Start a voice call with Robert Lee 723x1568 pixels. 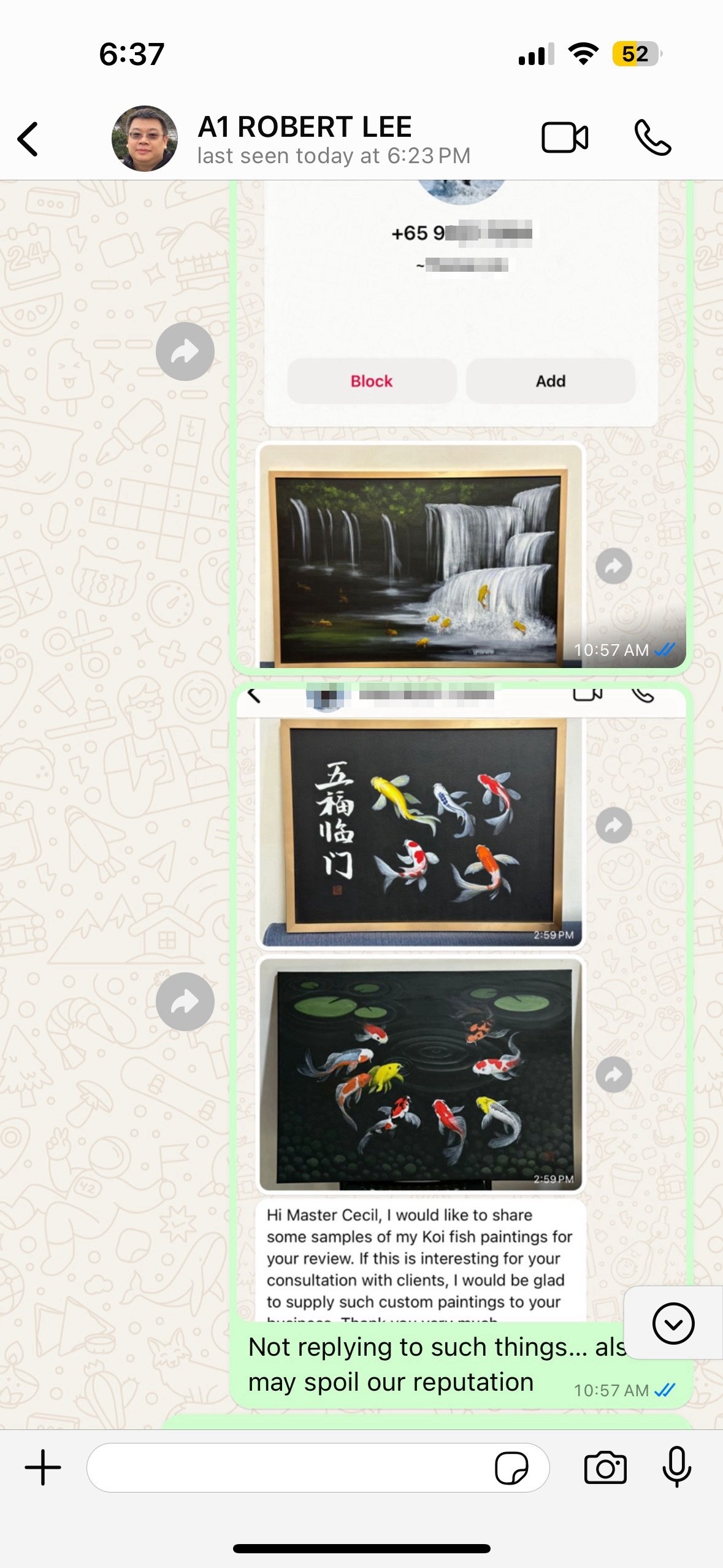(652, 137)
